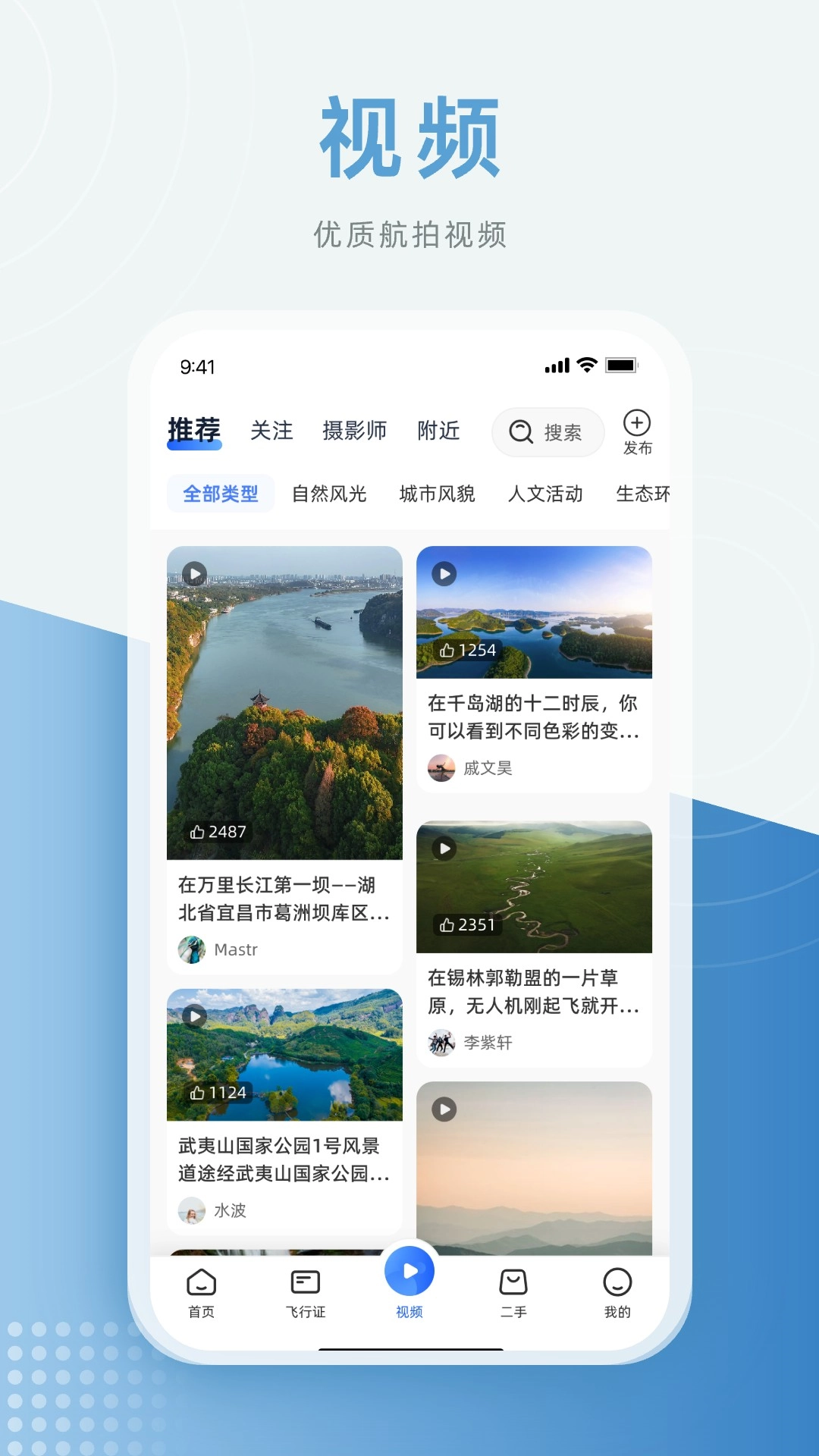The image size is (819, 1456).
Task: Open the 武夷山国家公园 video thumbnail
Action: pyautogui.click(x=284, y=1053)
